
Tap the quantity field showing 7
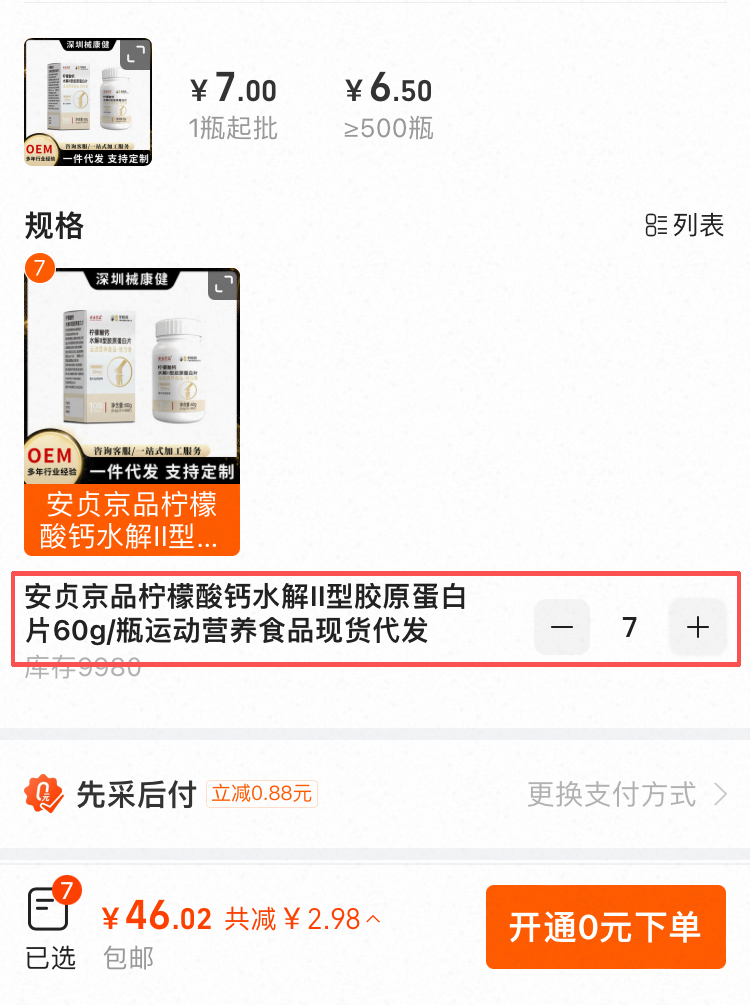[629, 627]
